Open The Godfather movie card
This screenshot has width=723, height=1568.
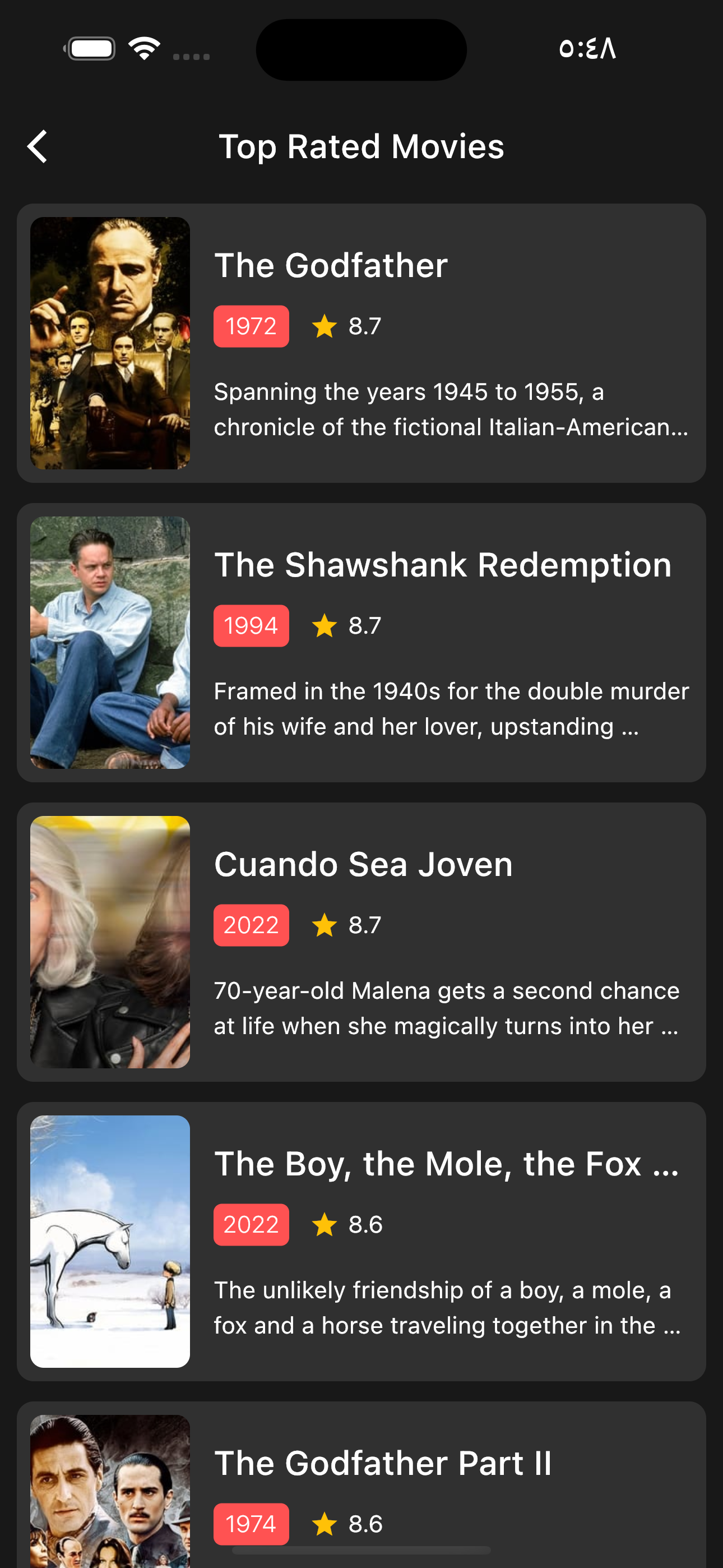pos(361,342)
